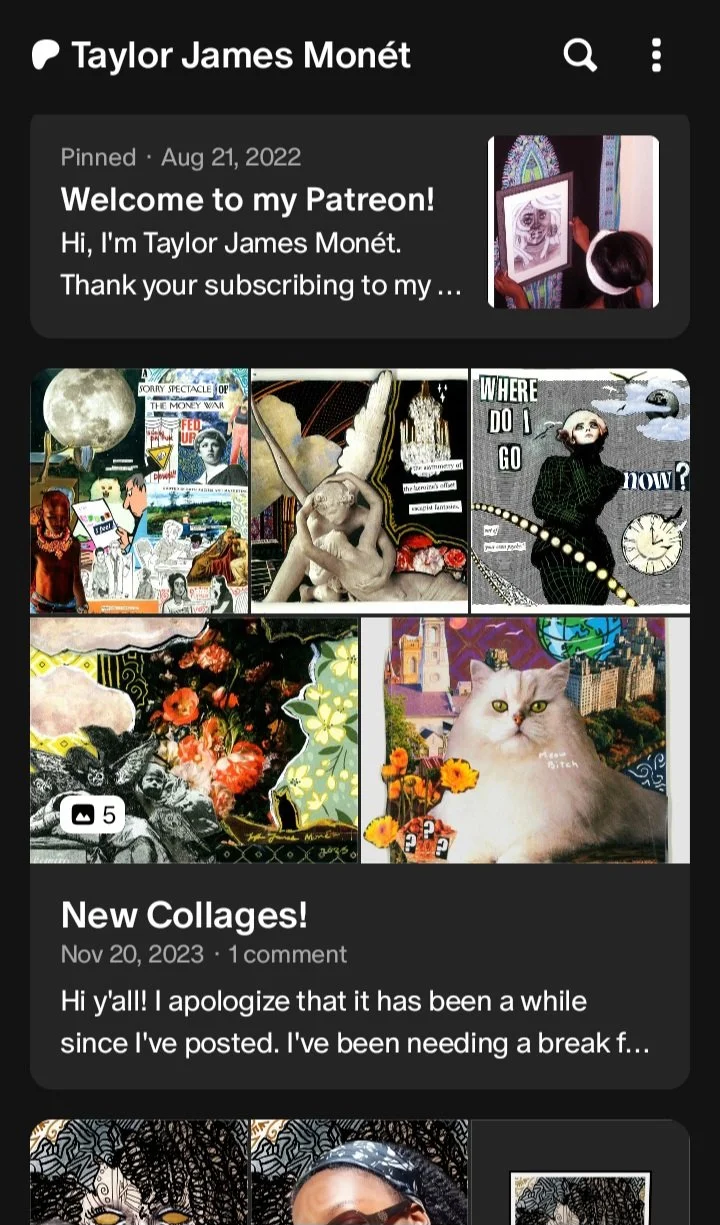The height and width of the screenshot is (1225, 720).
Task: Open search on Taylor James Monét's page
Action: click(x=580, y=55)
